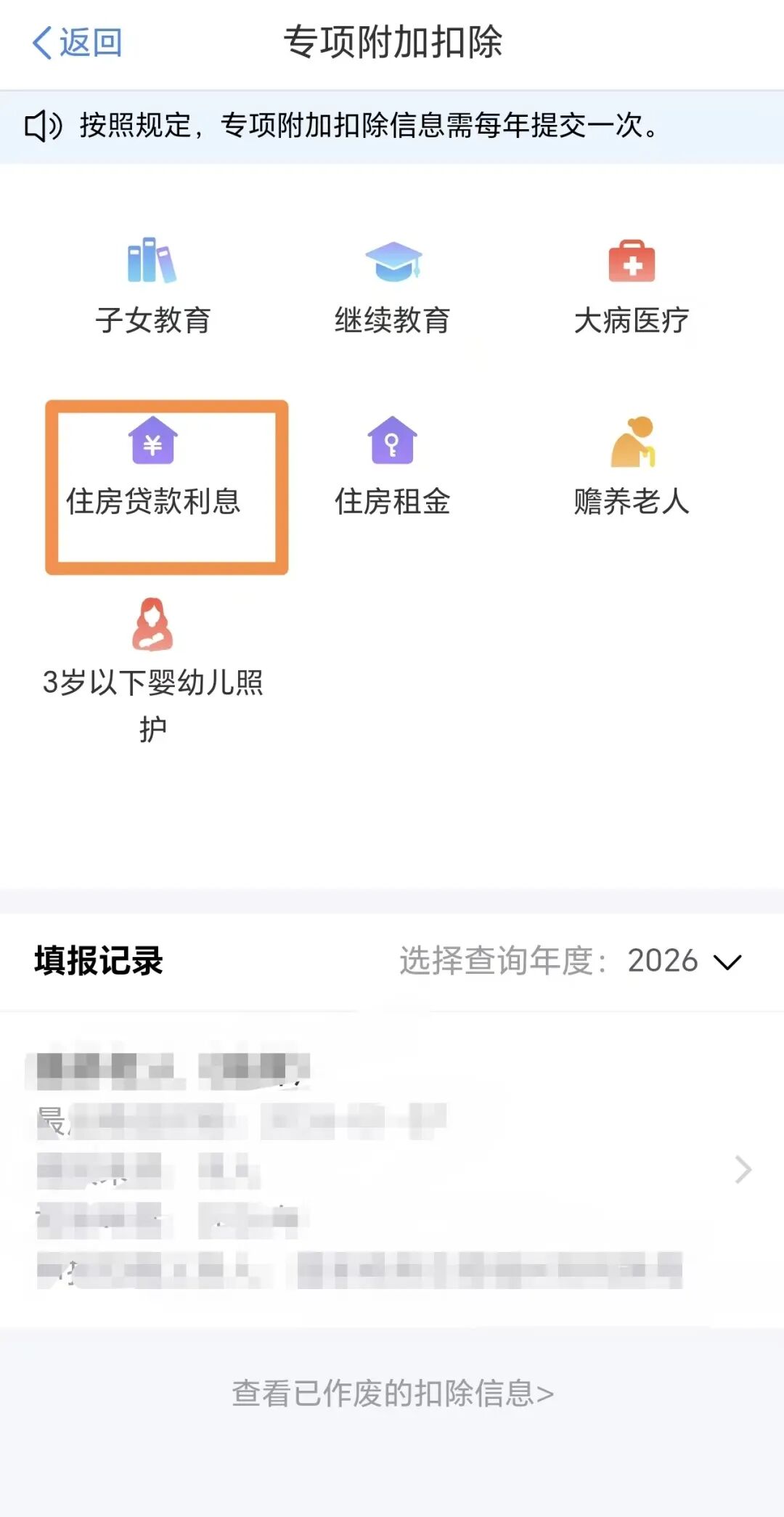Open 3岁以下婴幼儿照护 deduction
This screenshot has height=1517, width=784.
point(152,668)
